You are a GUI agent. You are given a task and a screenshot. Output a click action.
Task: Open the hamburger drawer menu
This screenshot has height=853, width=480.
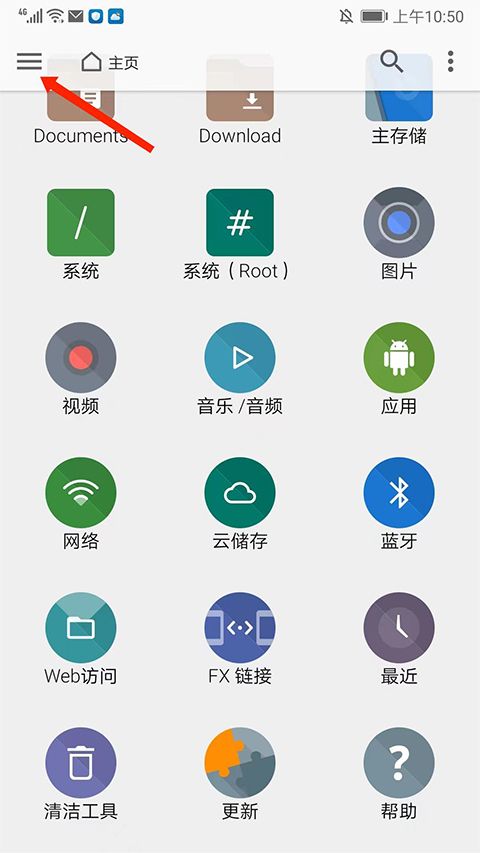29,61
